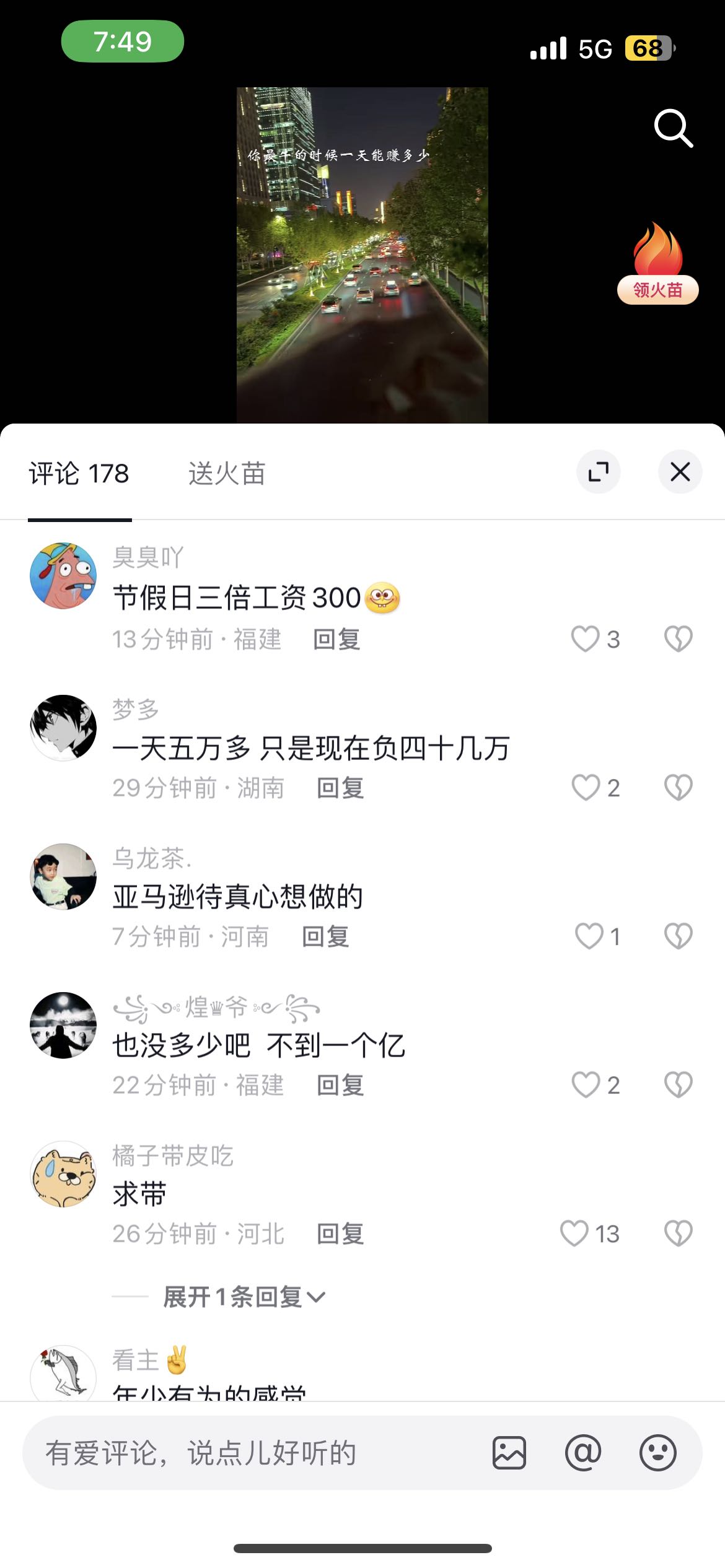The image size is (725, 1568).
Task: Expand 展开1条回复 under 求带
Action: tap(243, 1297)
